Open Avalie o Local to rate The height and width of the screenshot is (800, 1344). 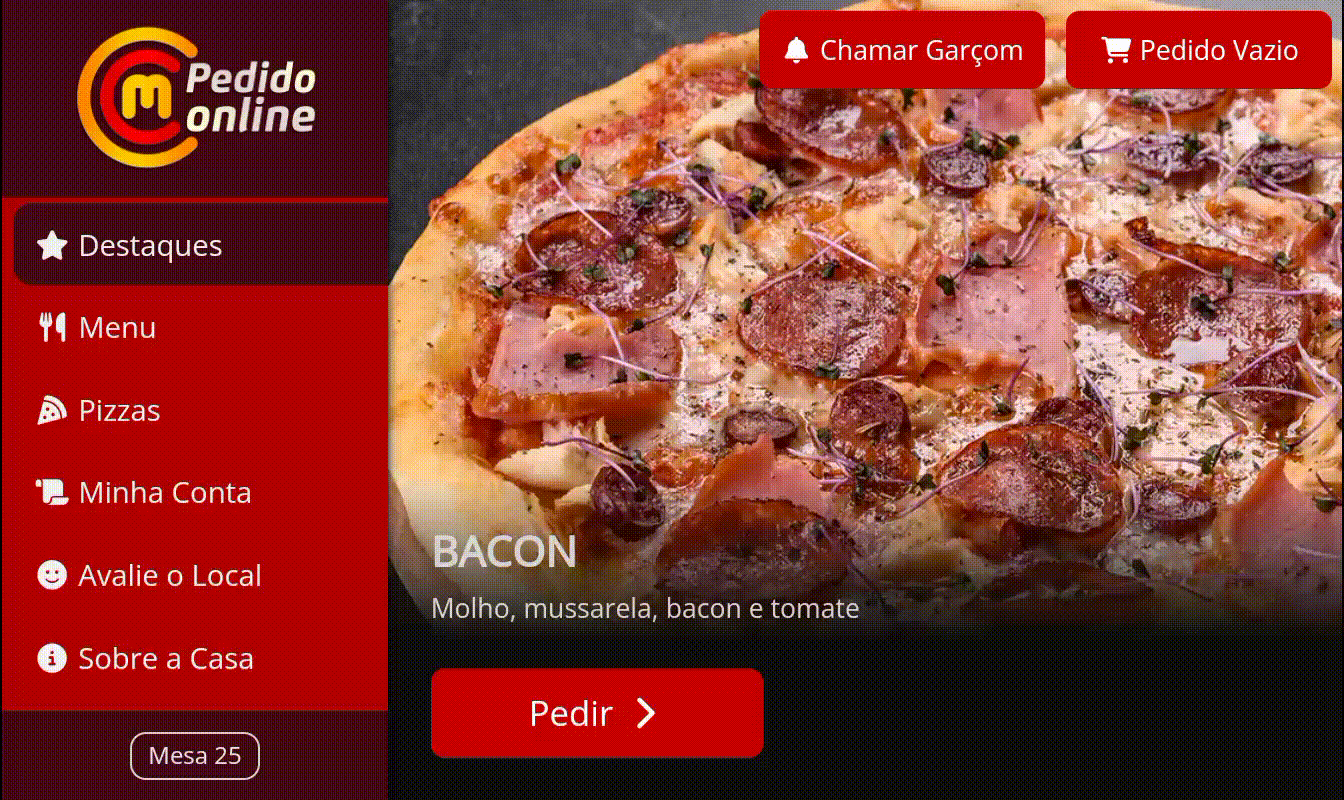coord(195,576)
